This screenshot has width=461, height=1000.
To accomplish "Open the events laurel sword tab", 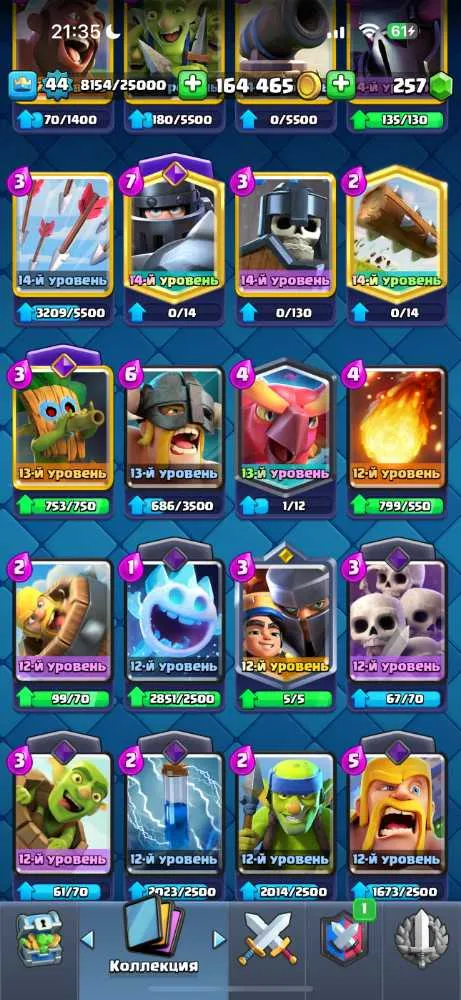I will tap(421, 941).
